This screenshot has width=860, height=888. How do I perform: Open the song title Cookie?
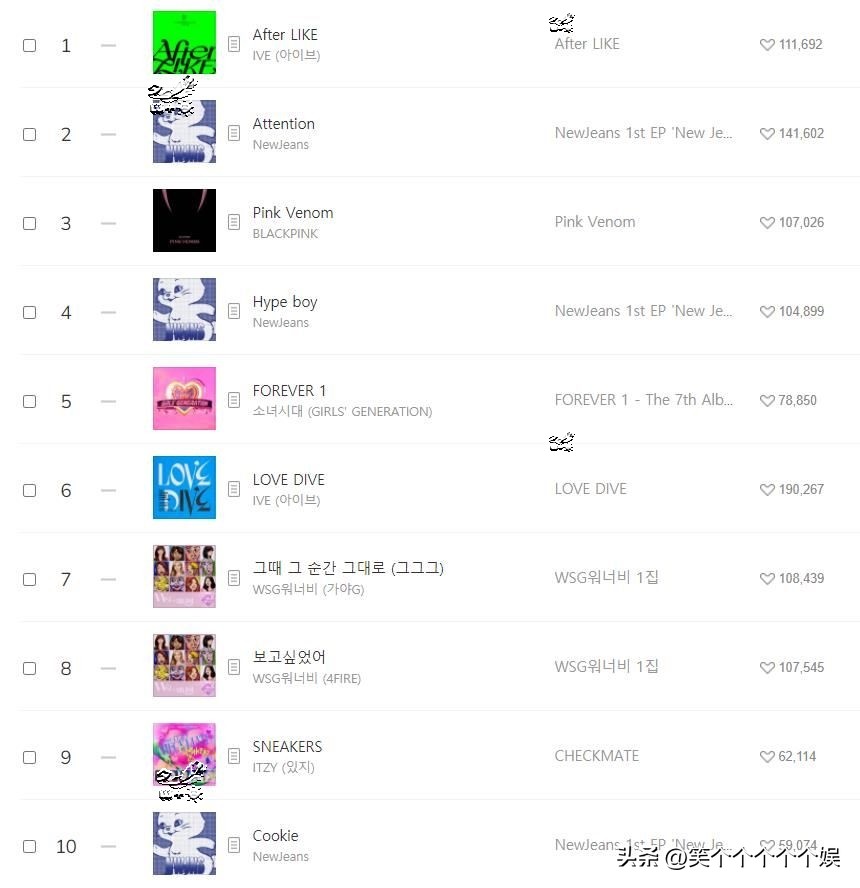pyautogui.click(x=275, y=835)
